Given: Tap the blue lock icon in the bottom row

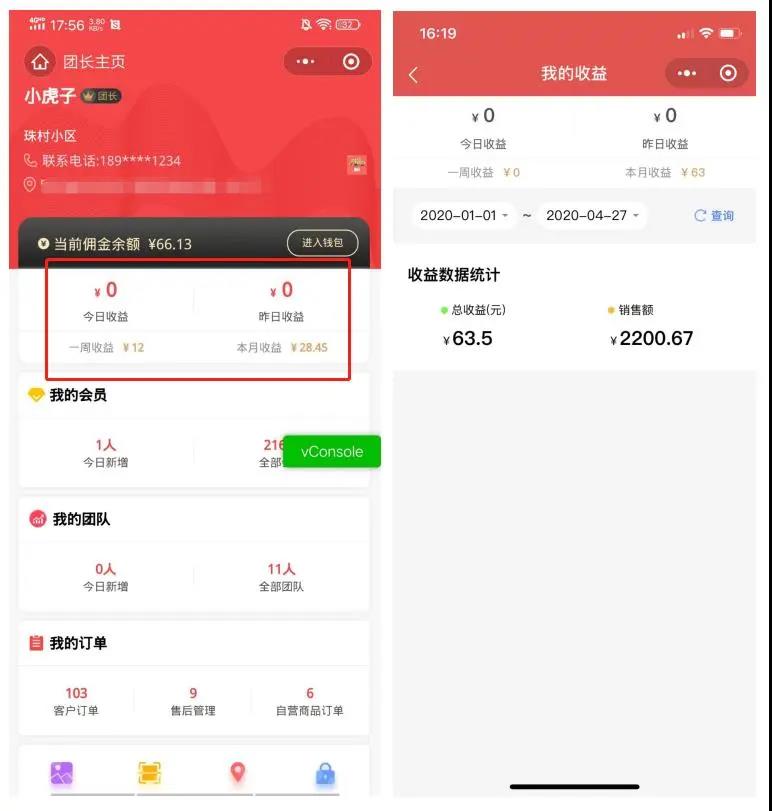Looking at the screenshot, I should tap(325, 774).
